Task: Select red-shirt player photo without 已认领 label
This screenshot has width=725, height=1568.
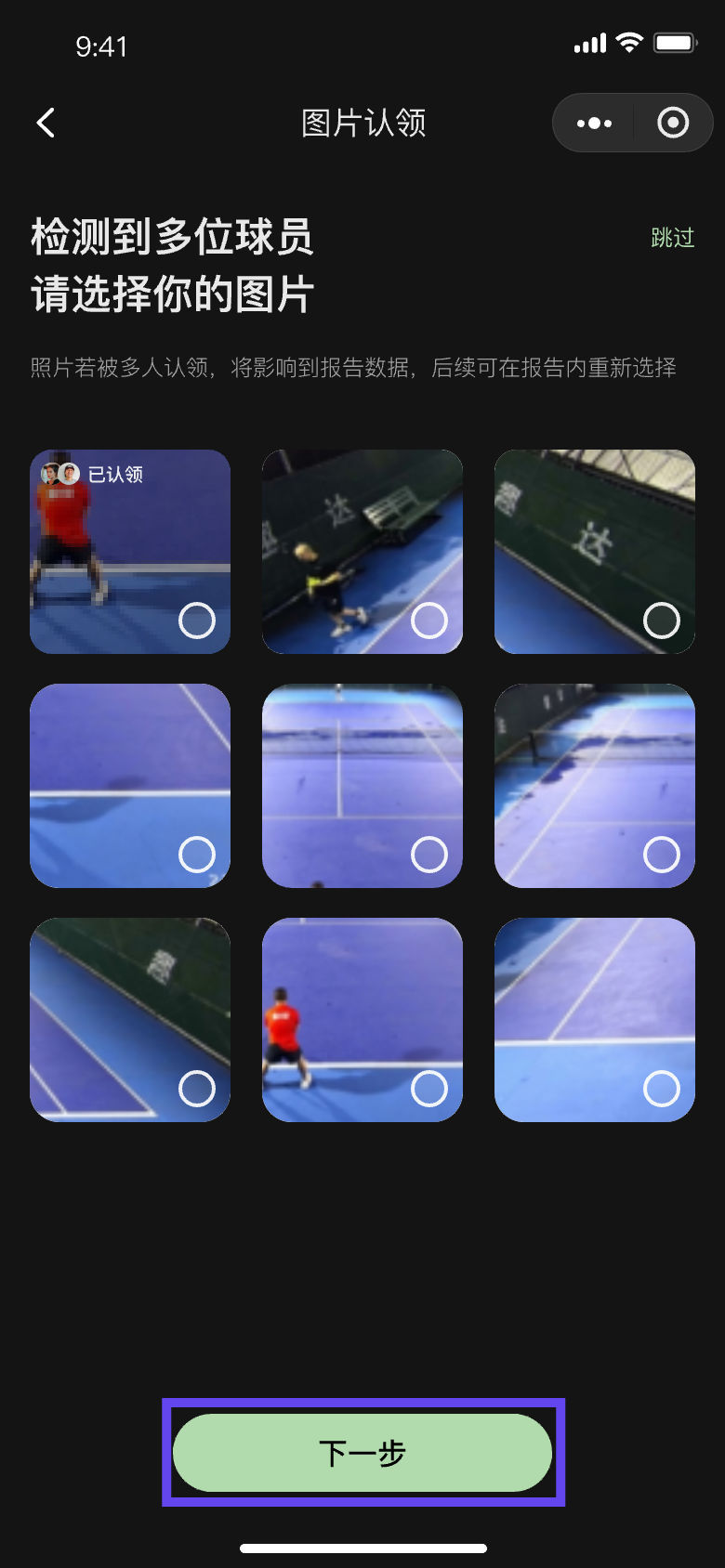Action: [428, 1088]
